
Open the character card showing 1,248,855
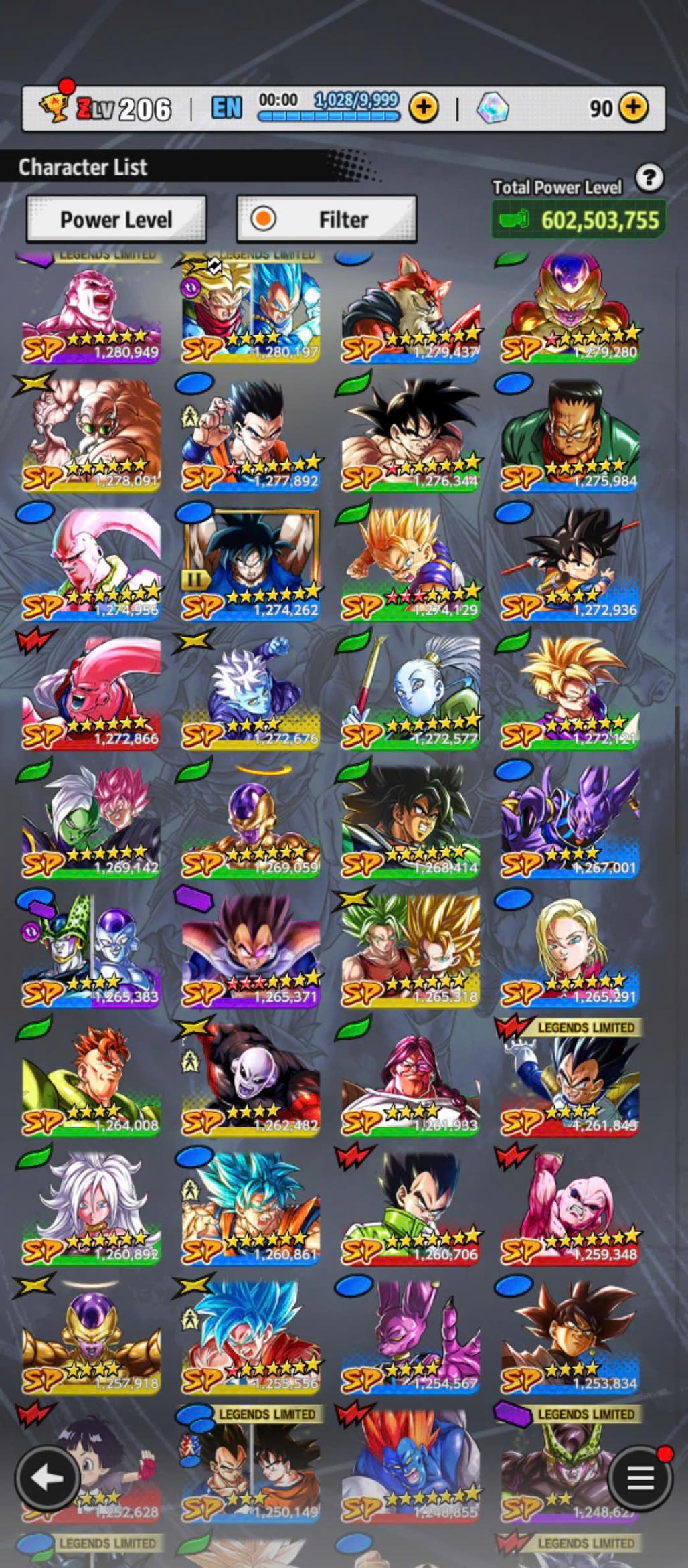click(x=411, y=1466)
